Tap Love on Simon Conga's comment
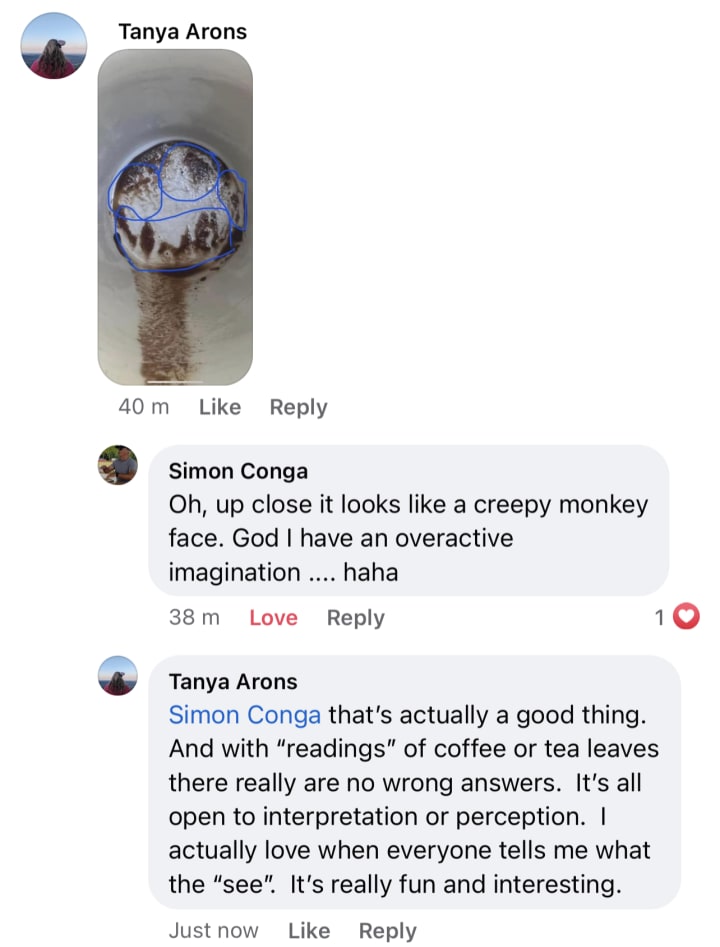720x947 pixels. coord(273,617)
